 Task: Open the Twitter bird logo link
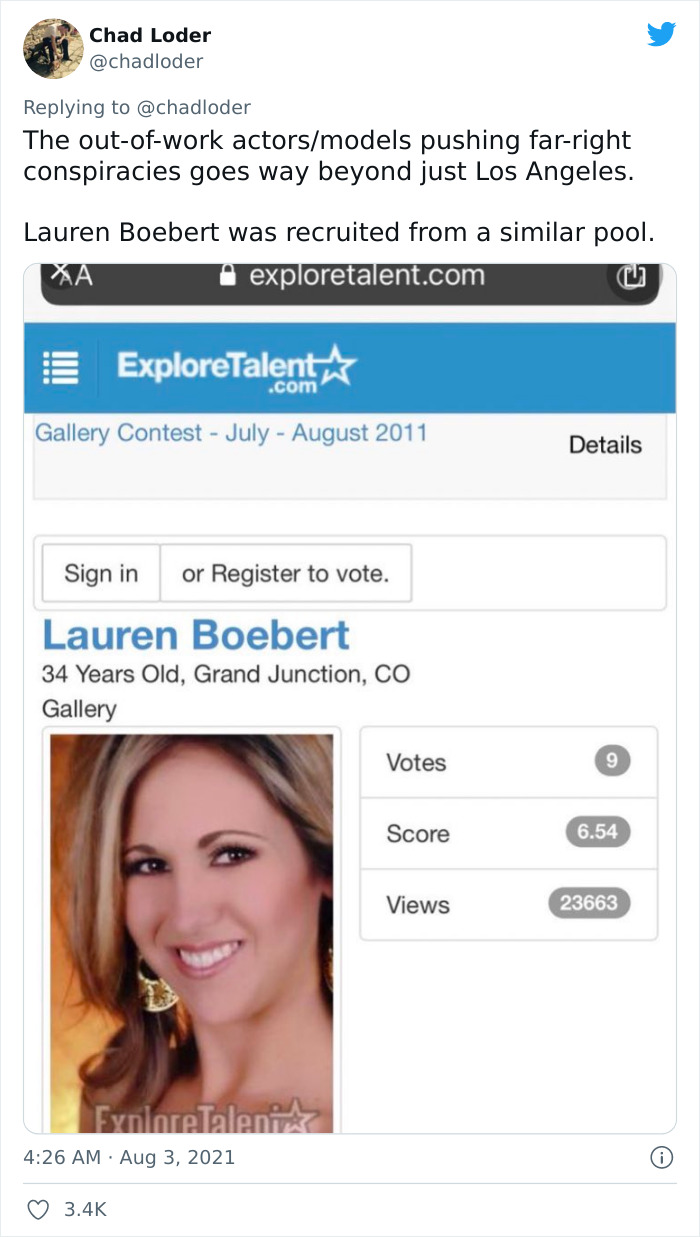661,34
